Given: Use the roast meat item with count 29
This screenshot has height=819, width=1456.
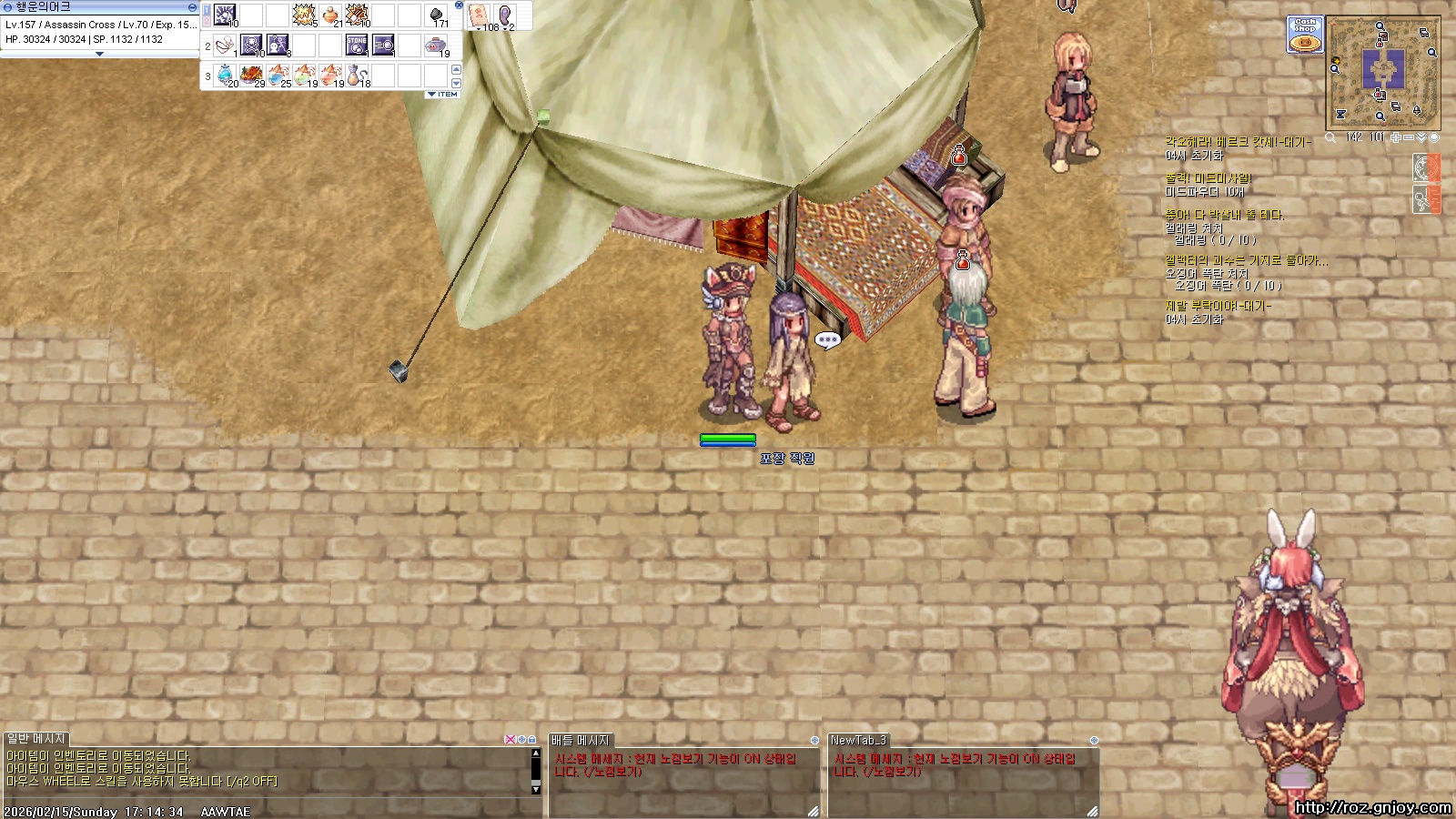Looking at the screenshot, I should 251,75.
